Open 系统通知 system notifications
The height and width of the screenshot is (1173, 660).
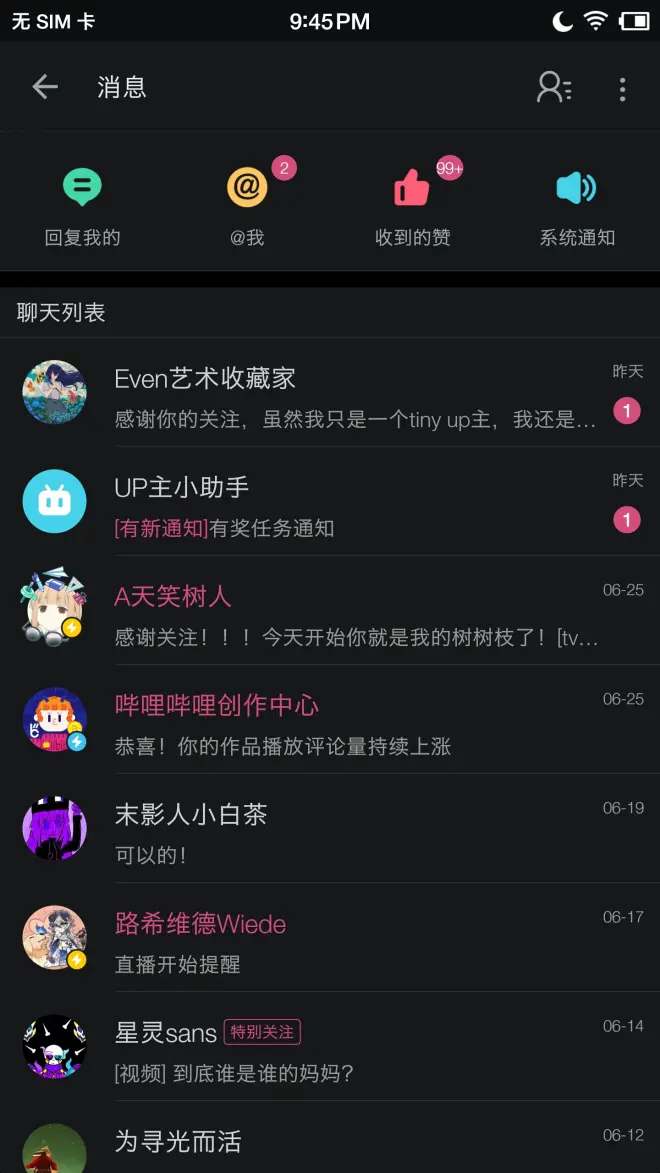pyautogui.click(x=577, y=206)
